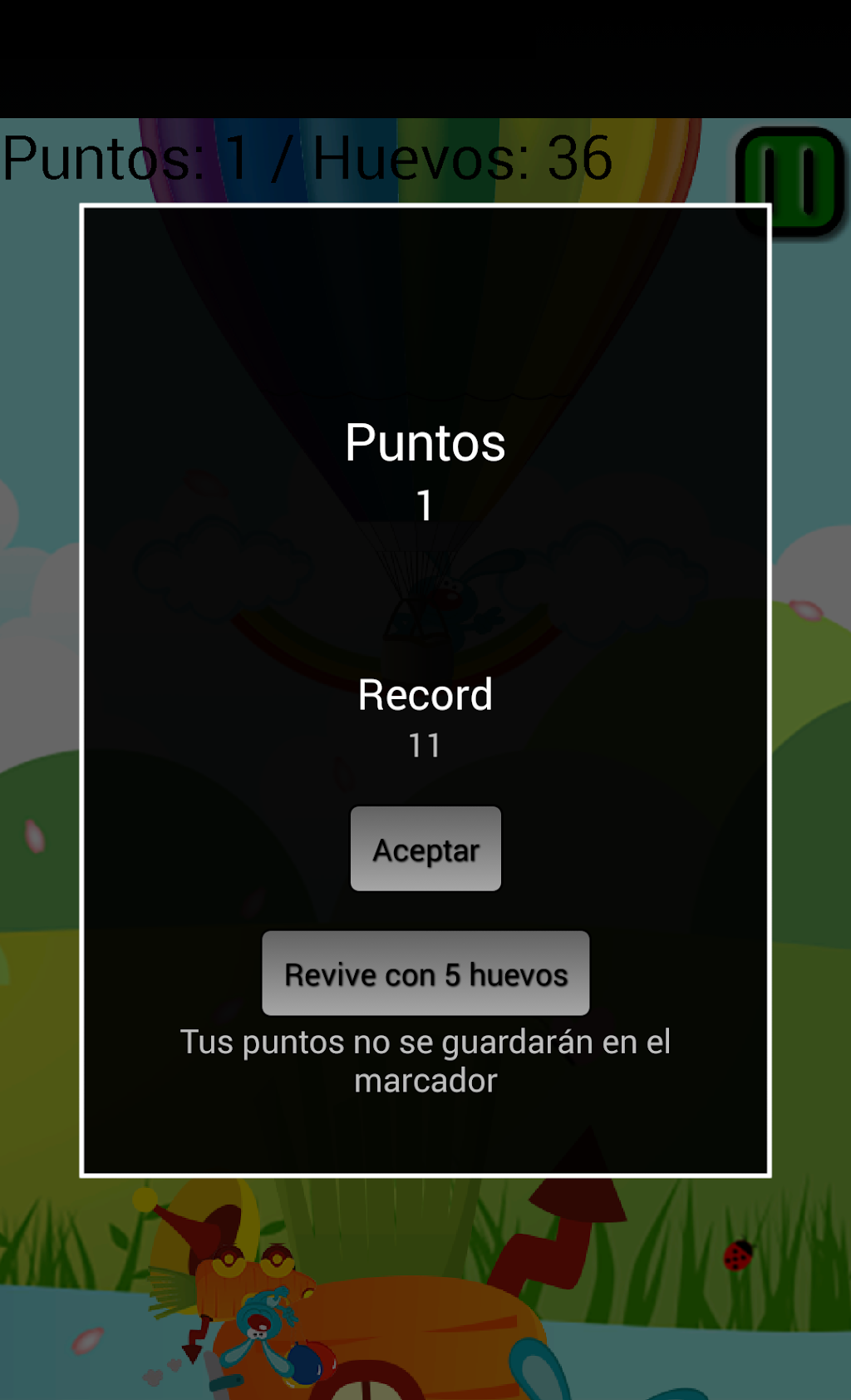Revive with 5 huevos button
Image resolution: width=851 pixels, height=1400 pixels.
(x=425, y=974)
